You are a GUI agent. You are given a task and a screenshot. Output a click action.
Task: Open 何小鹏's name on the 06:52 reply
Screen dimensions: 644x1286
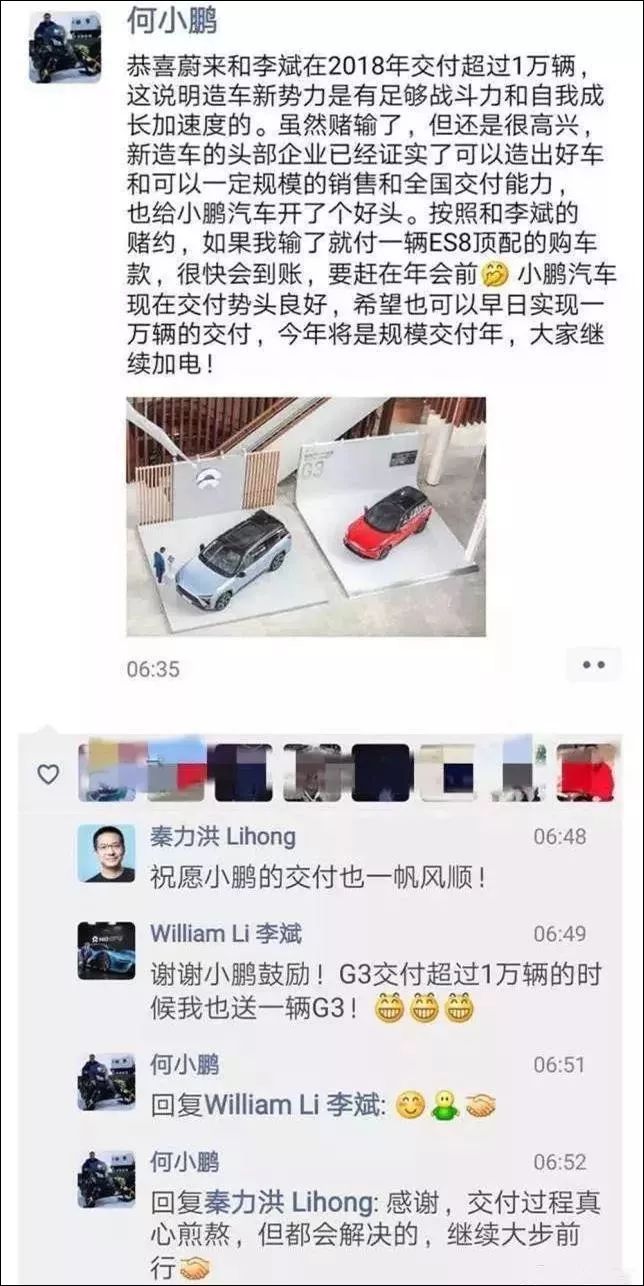[x=184, y=1162]
